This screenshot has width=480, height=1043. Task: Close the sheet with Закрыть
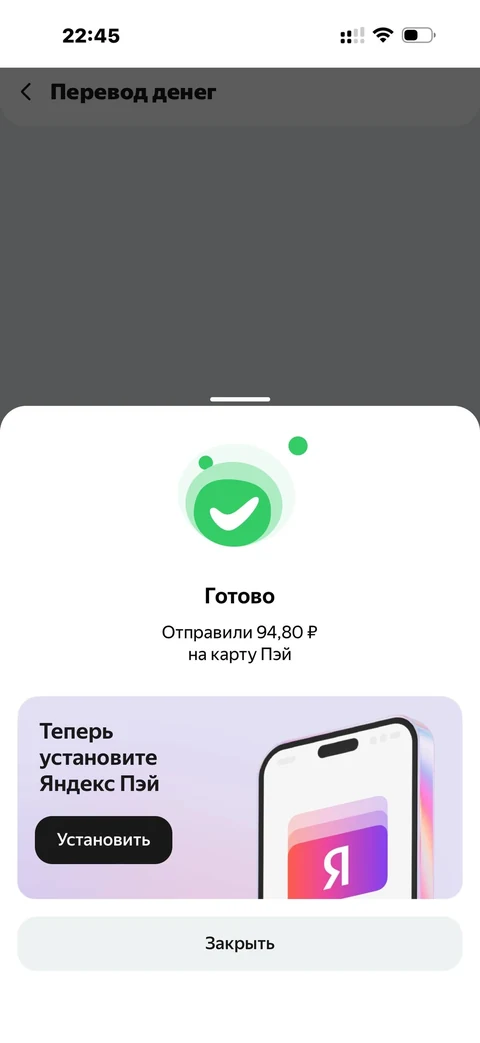(239, 943)
